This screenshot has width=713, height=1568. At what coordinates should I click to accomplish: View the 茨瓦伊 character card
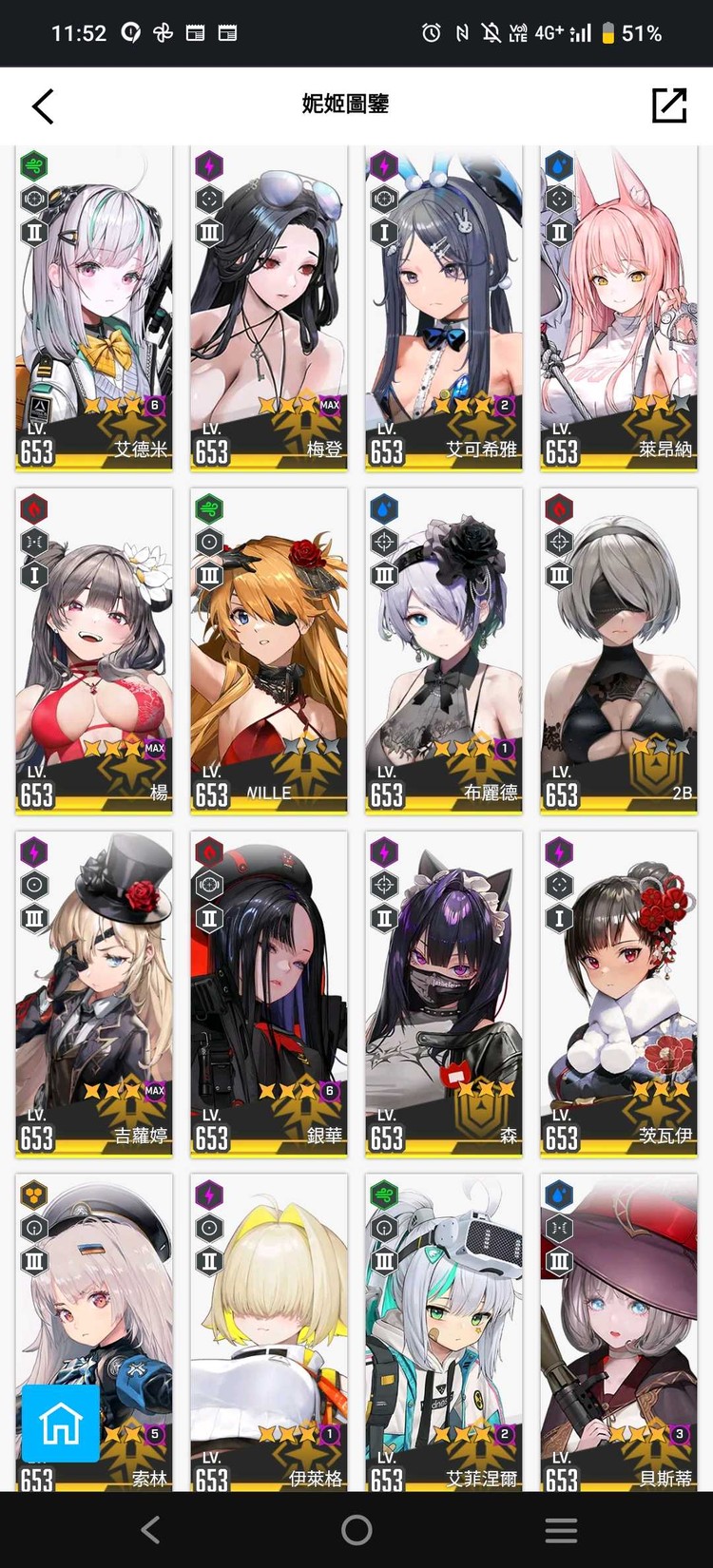click(x=619, y=993)
